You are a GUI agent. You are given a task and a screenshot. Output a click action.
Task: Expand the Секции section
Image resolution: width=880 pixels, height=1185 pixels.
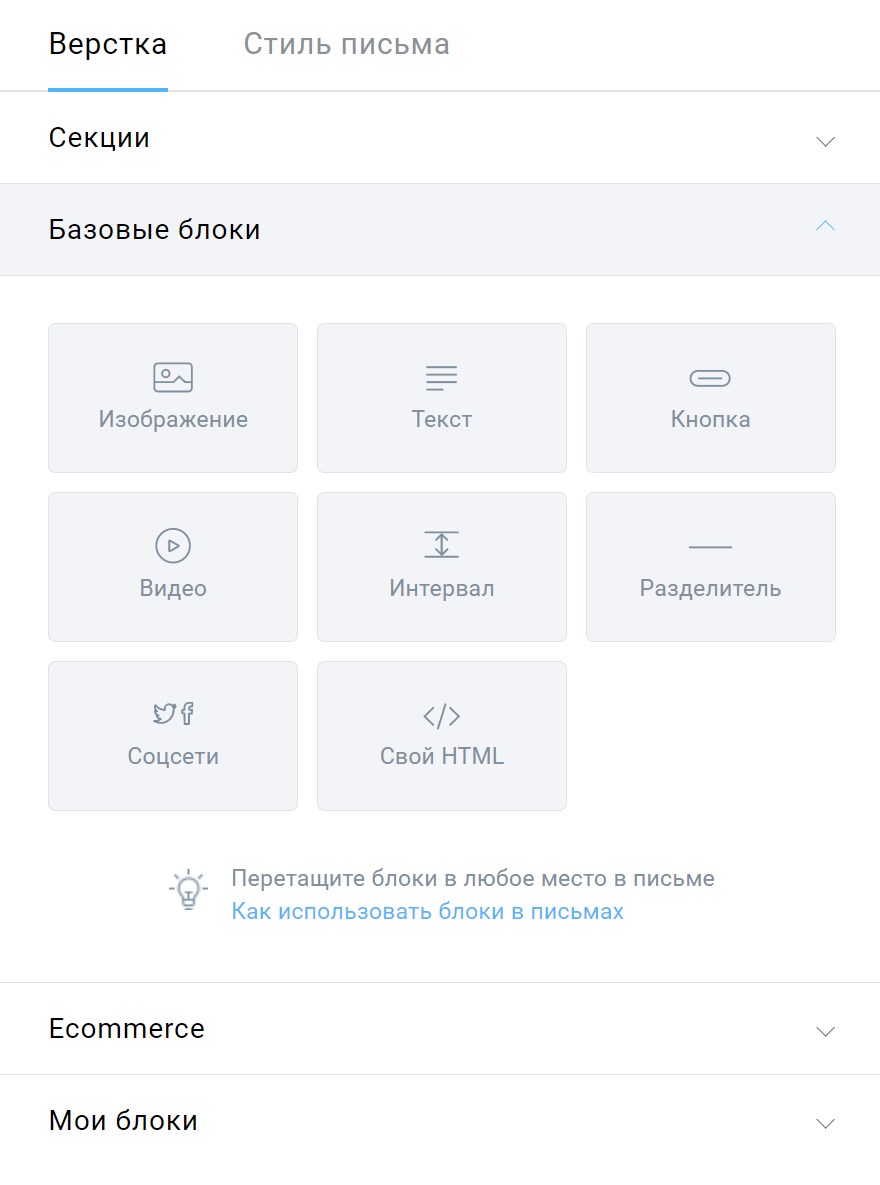440,138
